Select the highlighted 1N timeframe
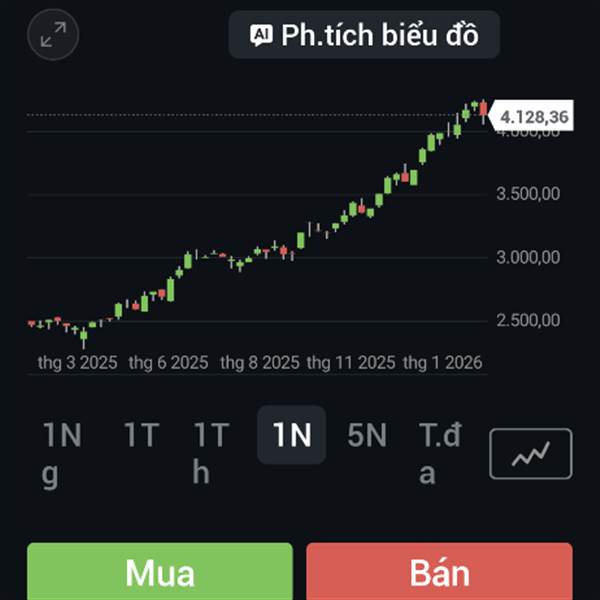 [292, 435]
